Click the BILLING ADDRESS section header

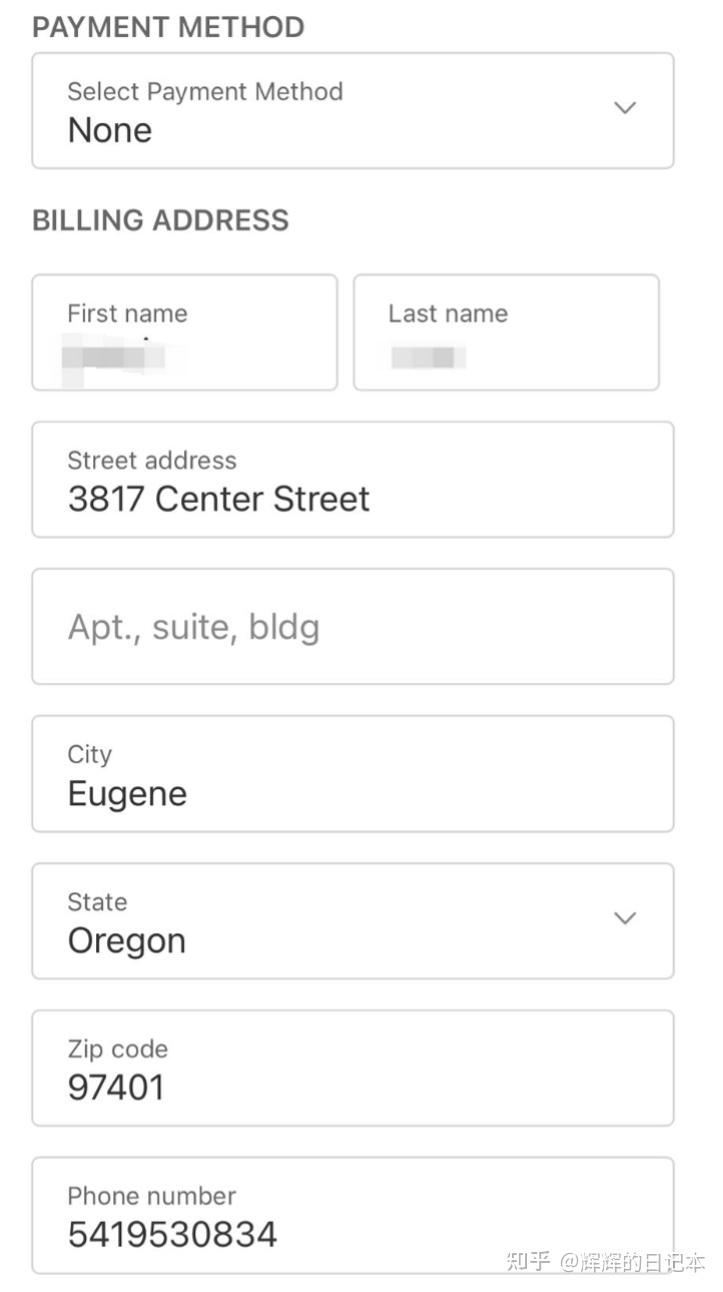click(160, 220)
